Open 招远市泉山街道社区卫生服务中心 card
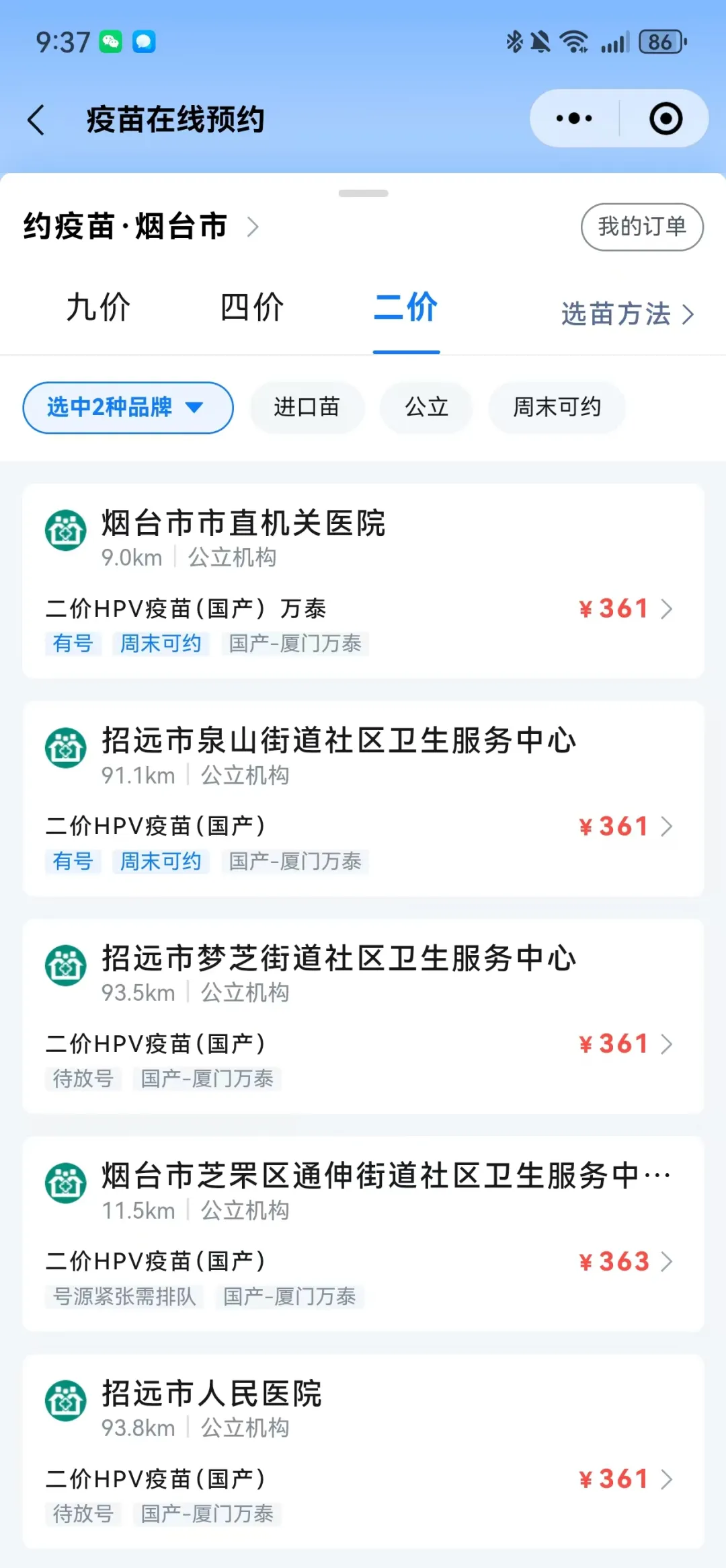The width and height of the screenshot is (726, 1568). point(363,798)
